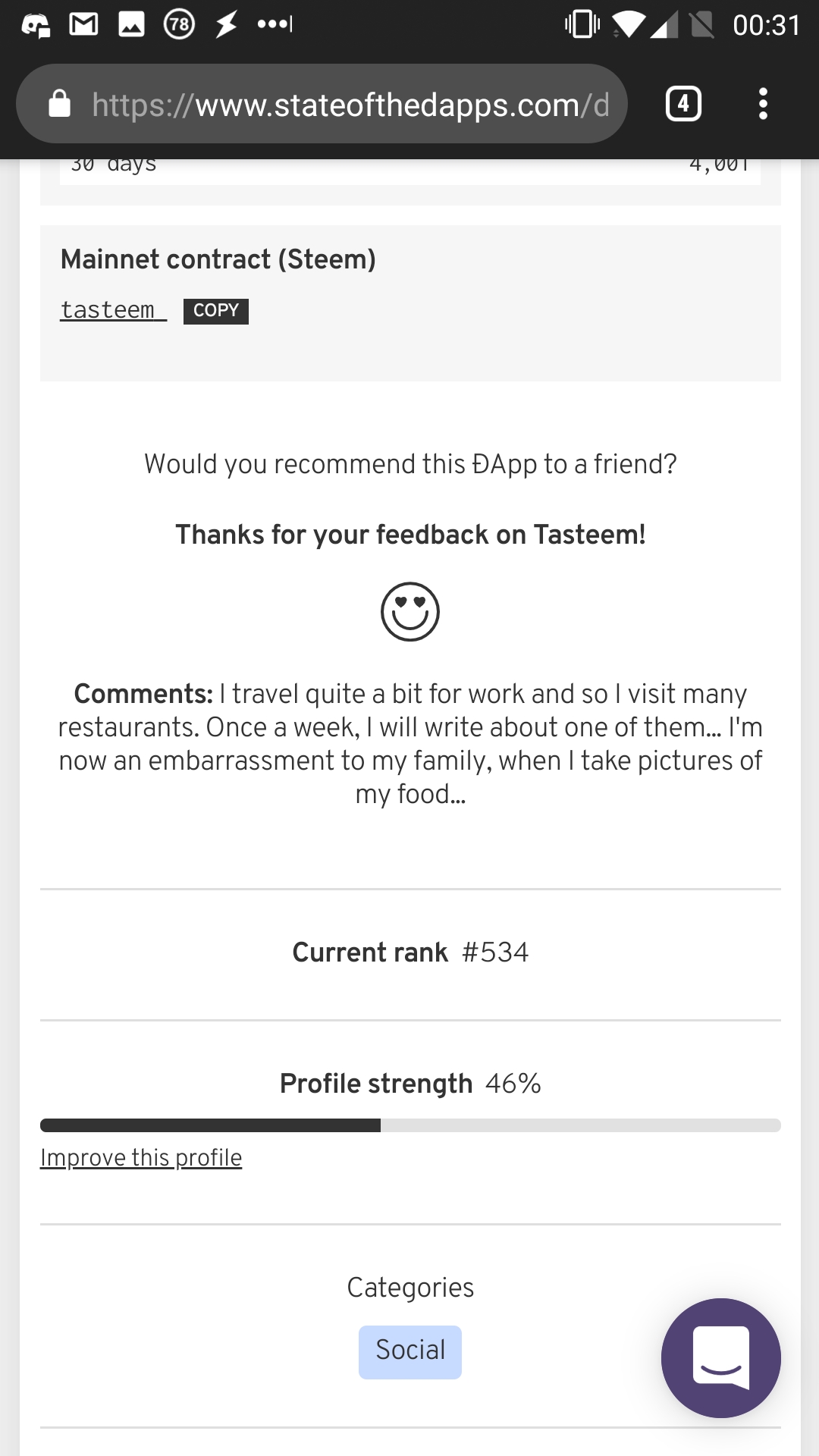Open the Improve this profile link

pos(141,1158)
